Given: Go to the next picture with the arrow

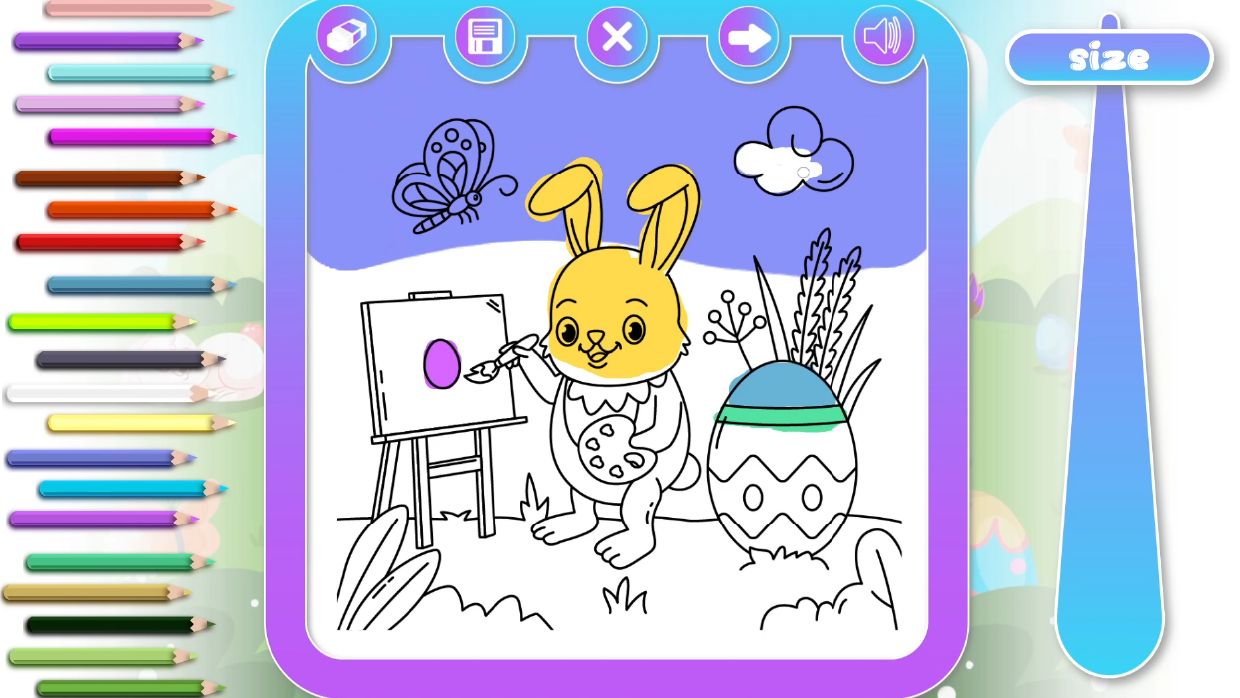Looking at the screenshot, I should [749, 38].
